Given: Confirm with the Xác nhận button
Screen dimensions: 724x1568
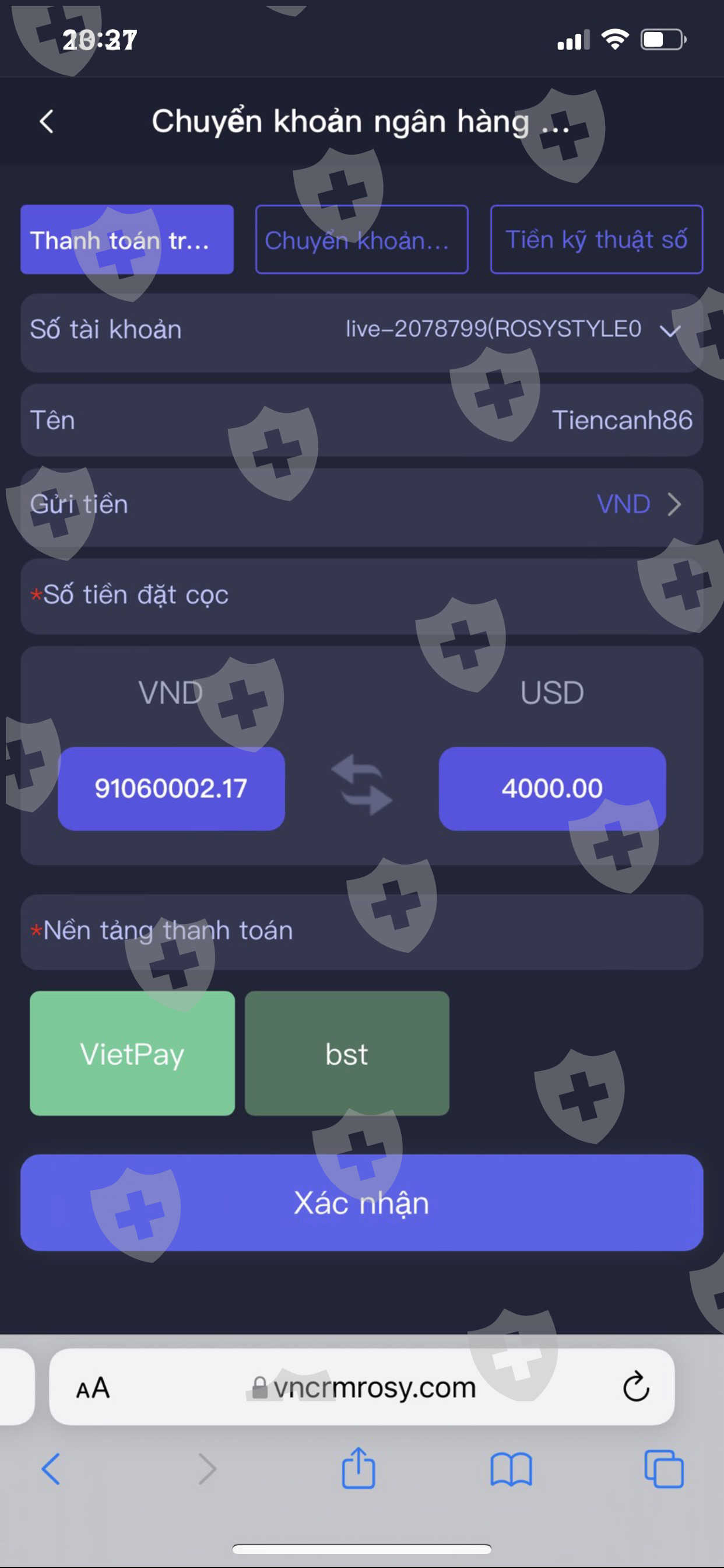Looking at the screenshot, I should tap(361, 1202).
